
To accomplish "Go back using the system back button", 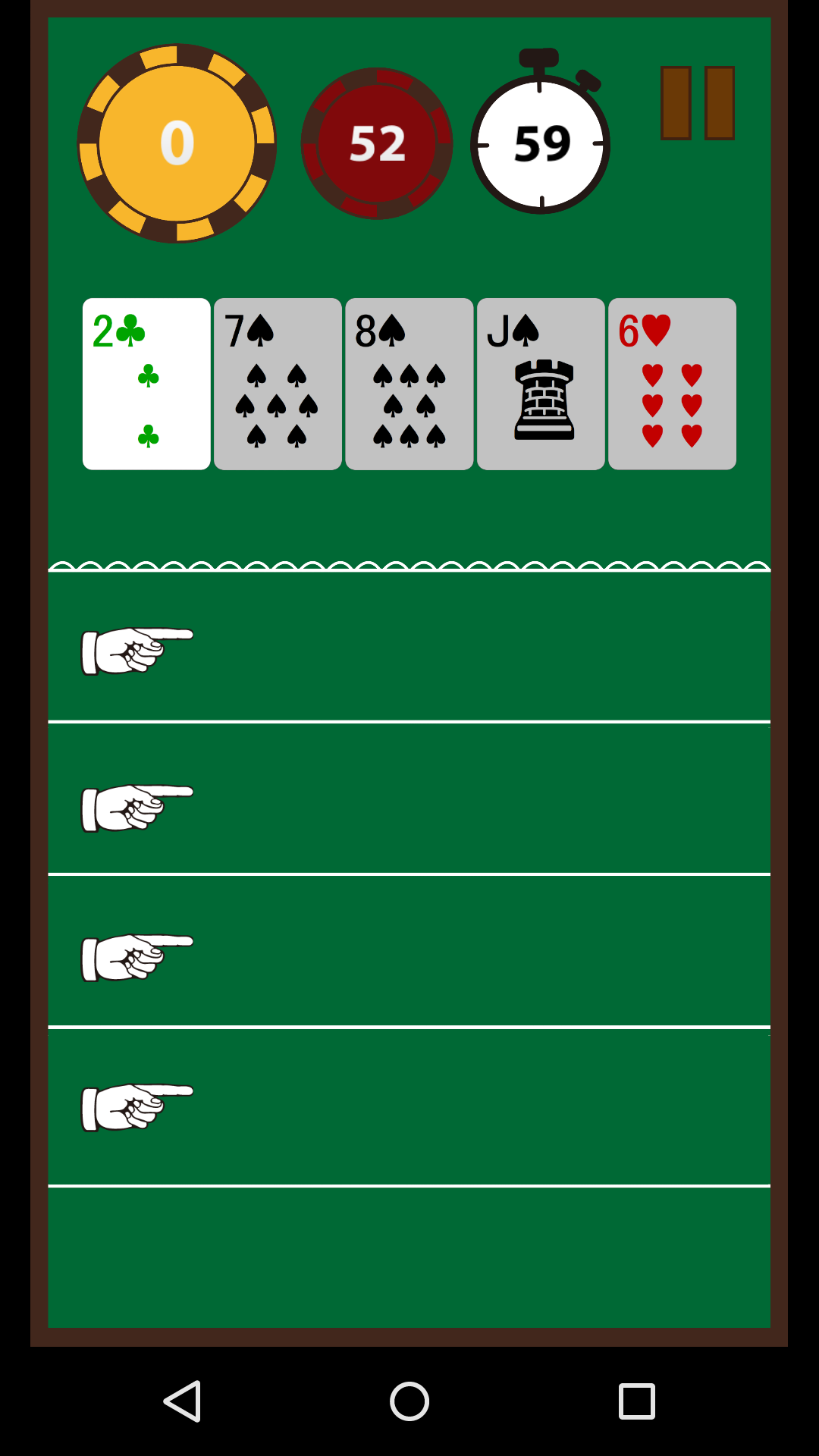I will [x=182, y=1401].
